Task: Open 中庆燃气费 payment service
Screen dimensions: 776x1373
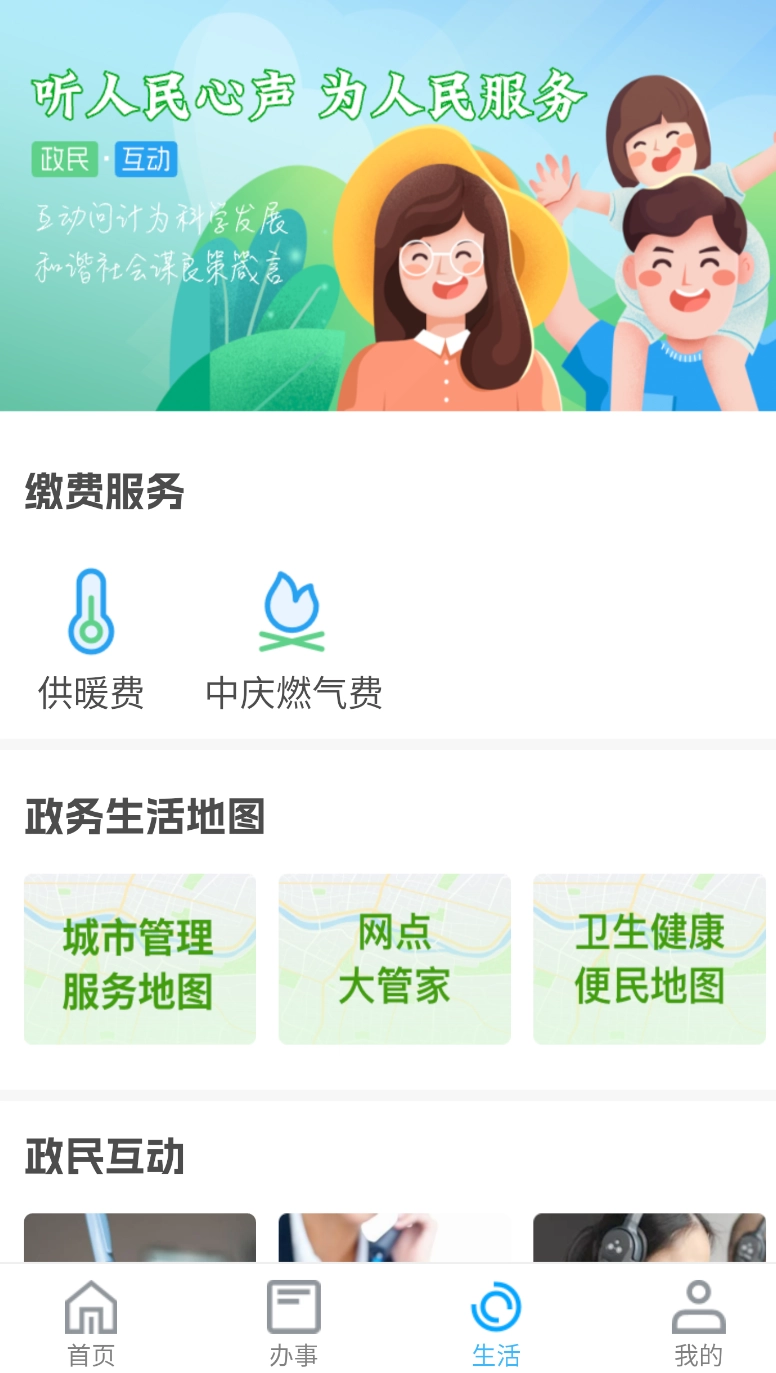Action: [293, 637]
